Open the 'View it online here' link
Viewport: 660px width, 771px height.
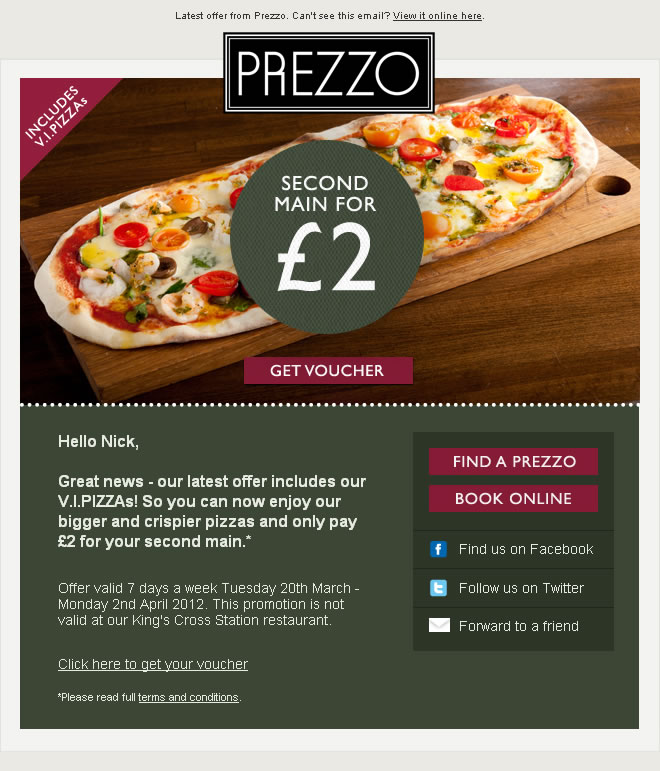click(437, 16)
